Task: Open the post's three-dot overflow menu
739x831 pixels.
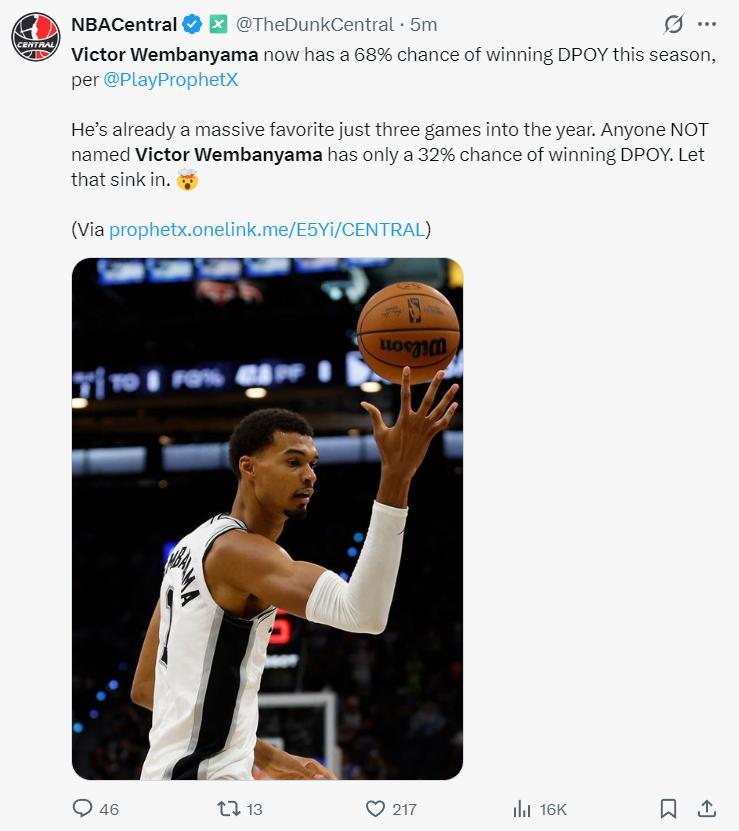Action: [x=707, y=24]
